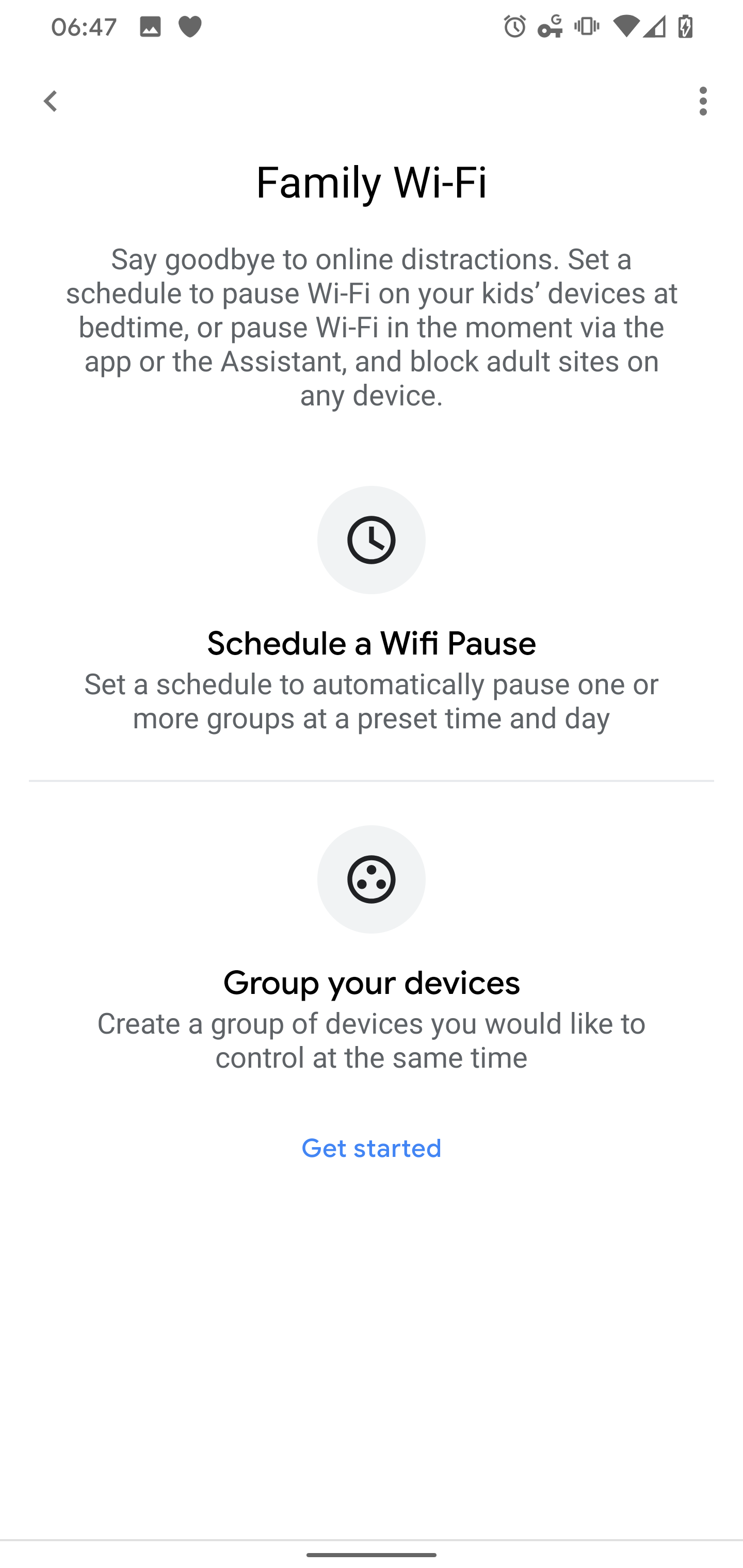The height and width of the screenshot is (1568, 743).
Task: Tap the clock icon for scheduling
Action: click(371, 540)
